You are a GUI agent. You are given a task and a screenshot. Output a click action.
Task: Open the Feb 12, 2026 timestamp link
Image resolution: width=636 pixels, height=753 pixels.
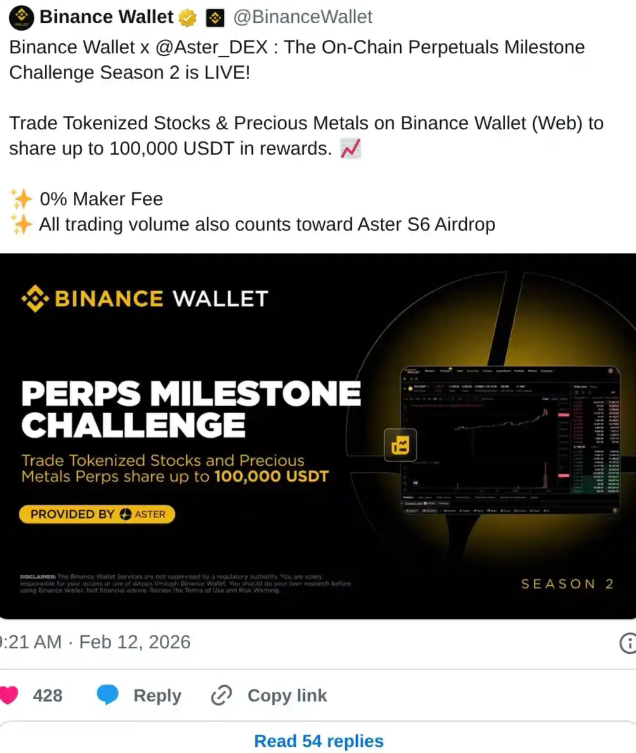[x=96, y=642]
